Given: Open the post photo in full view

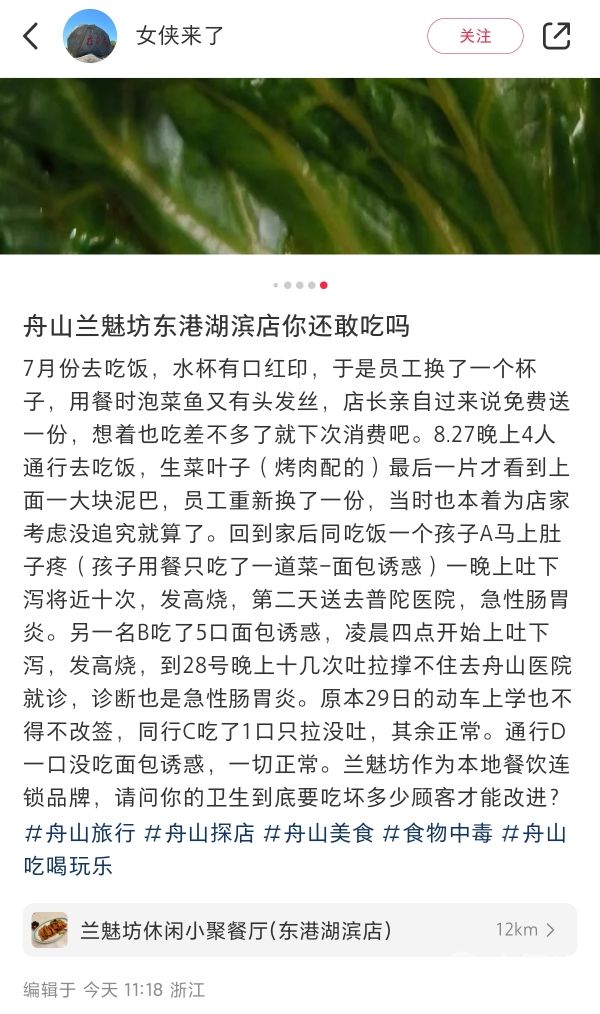Looking at the screenshot, I should tap(300, 166).
